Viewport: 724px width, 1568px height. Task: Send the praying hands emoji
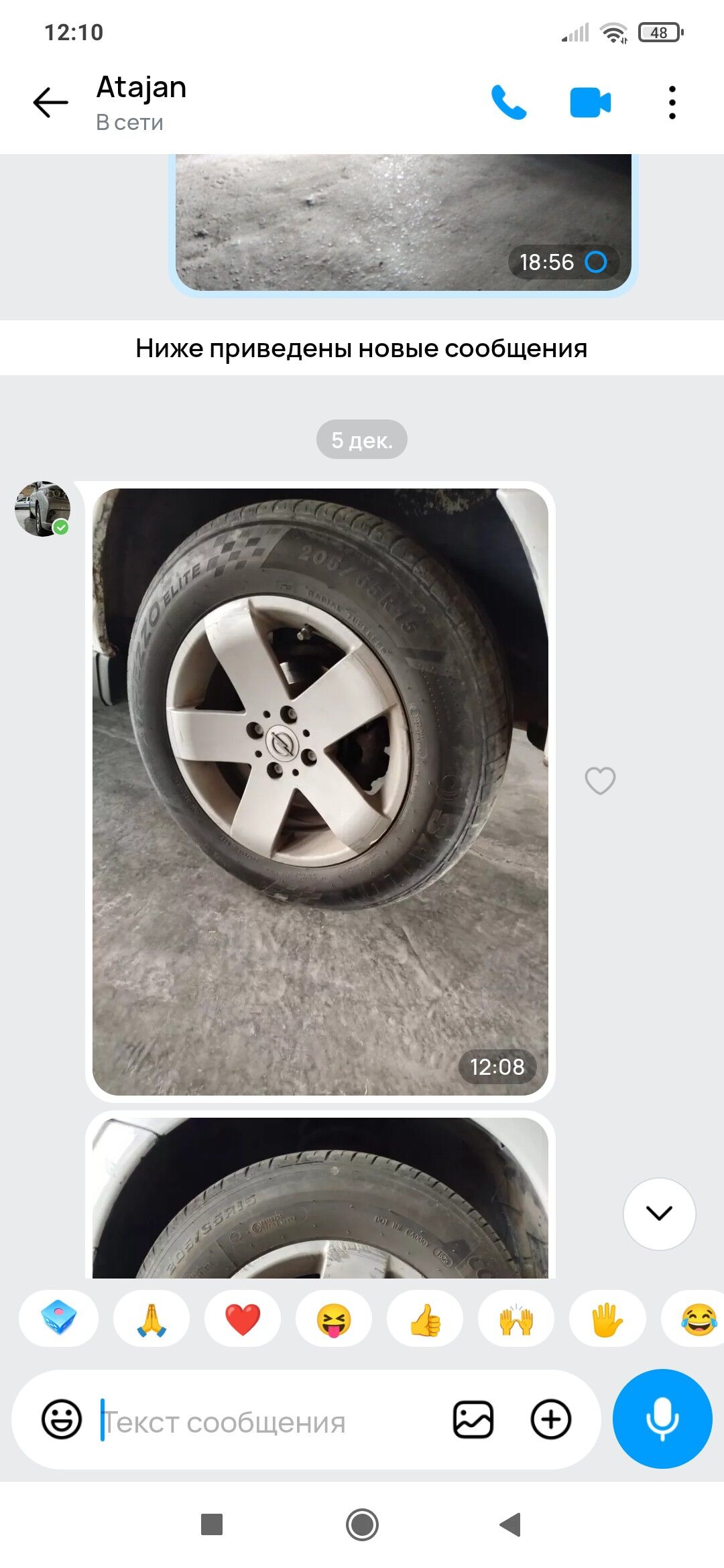pyautogui.click(x=152, y=1319)
